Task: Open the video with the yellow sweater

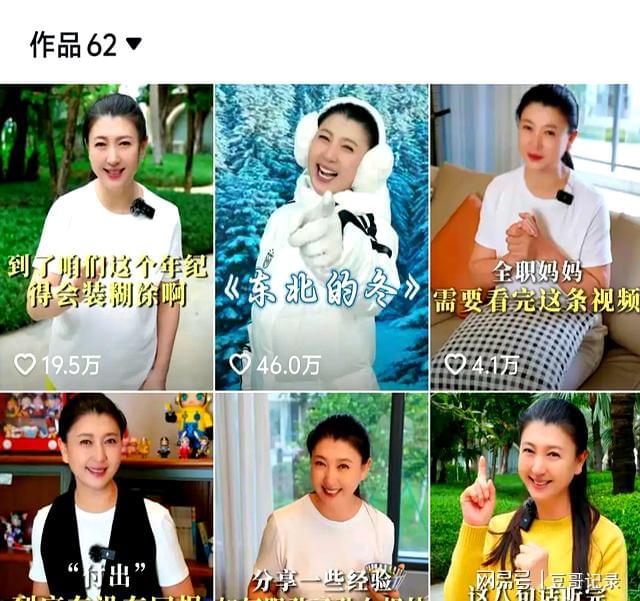Action: (535, 497)
